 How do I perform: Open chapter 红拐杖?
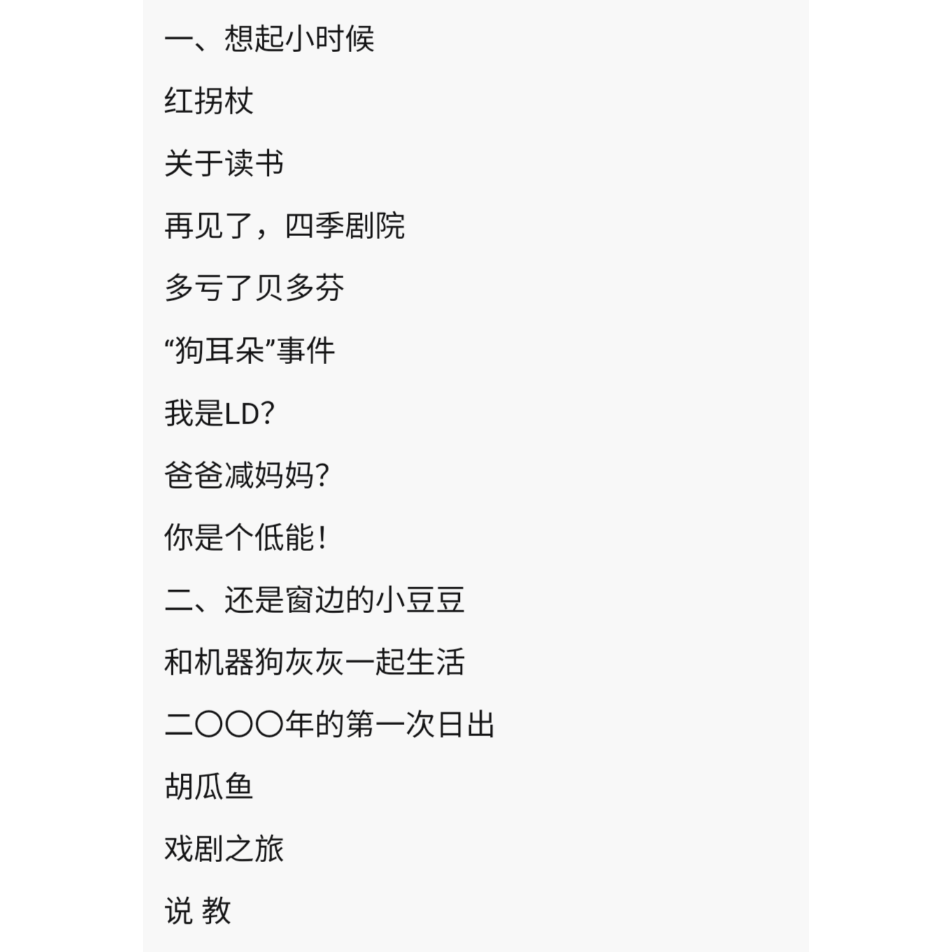[209, 101]
